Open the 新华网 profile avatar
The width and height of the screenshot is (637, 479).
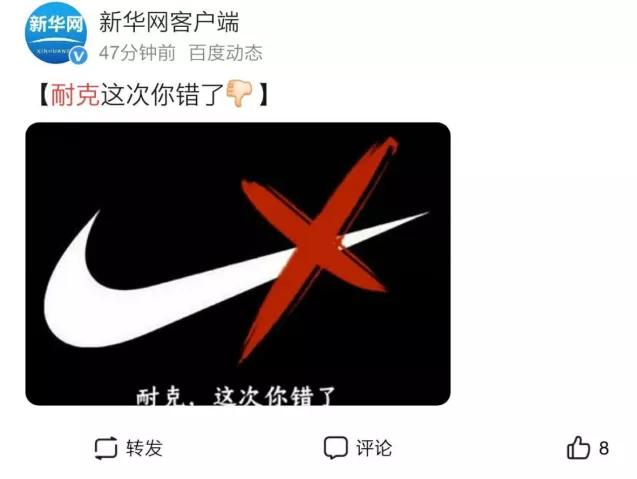(x=56, y=34)
